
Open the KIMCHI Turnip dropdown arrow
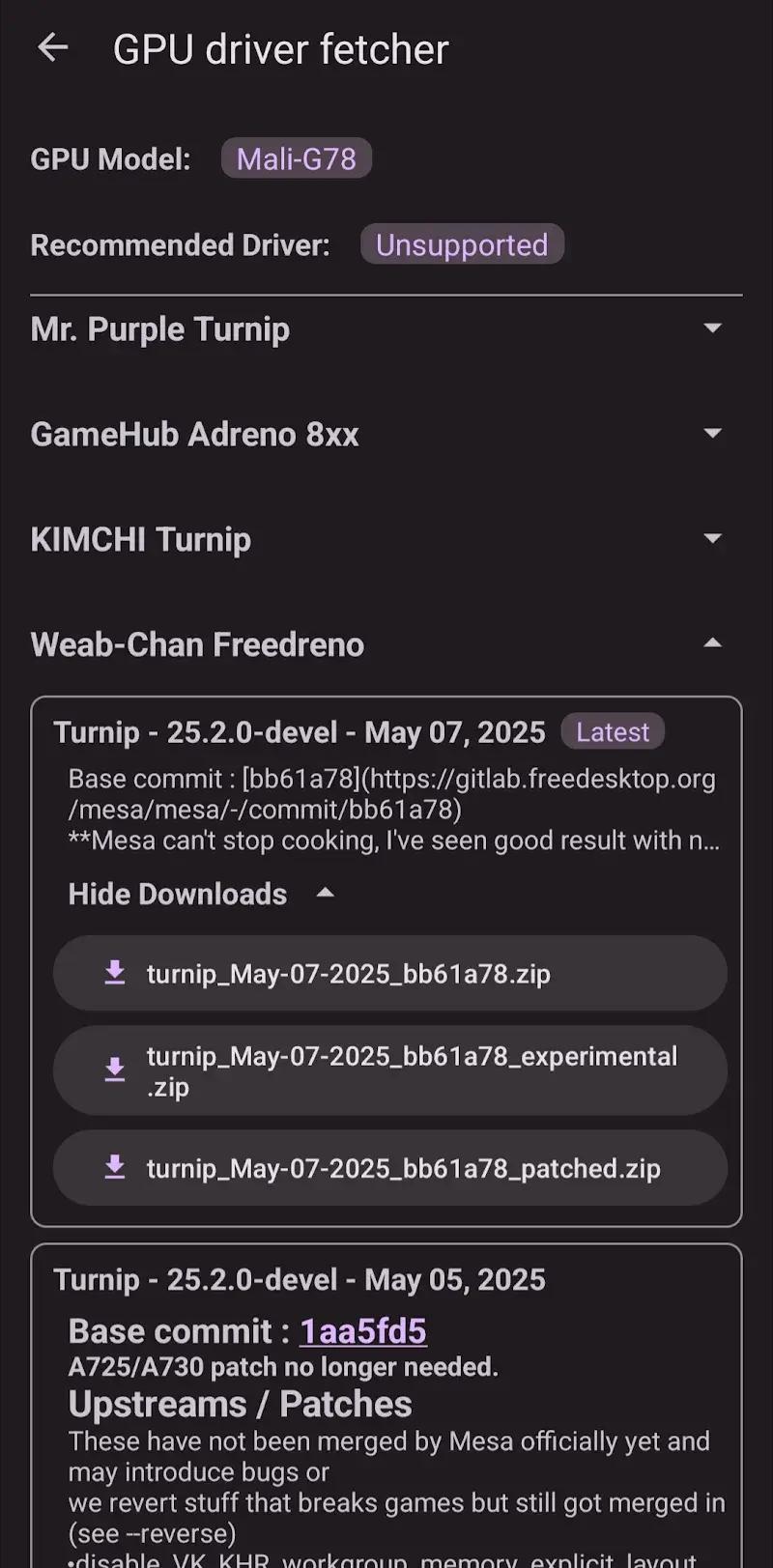(x=713, y=537)
